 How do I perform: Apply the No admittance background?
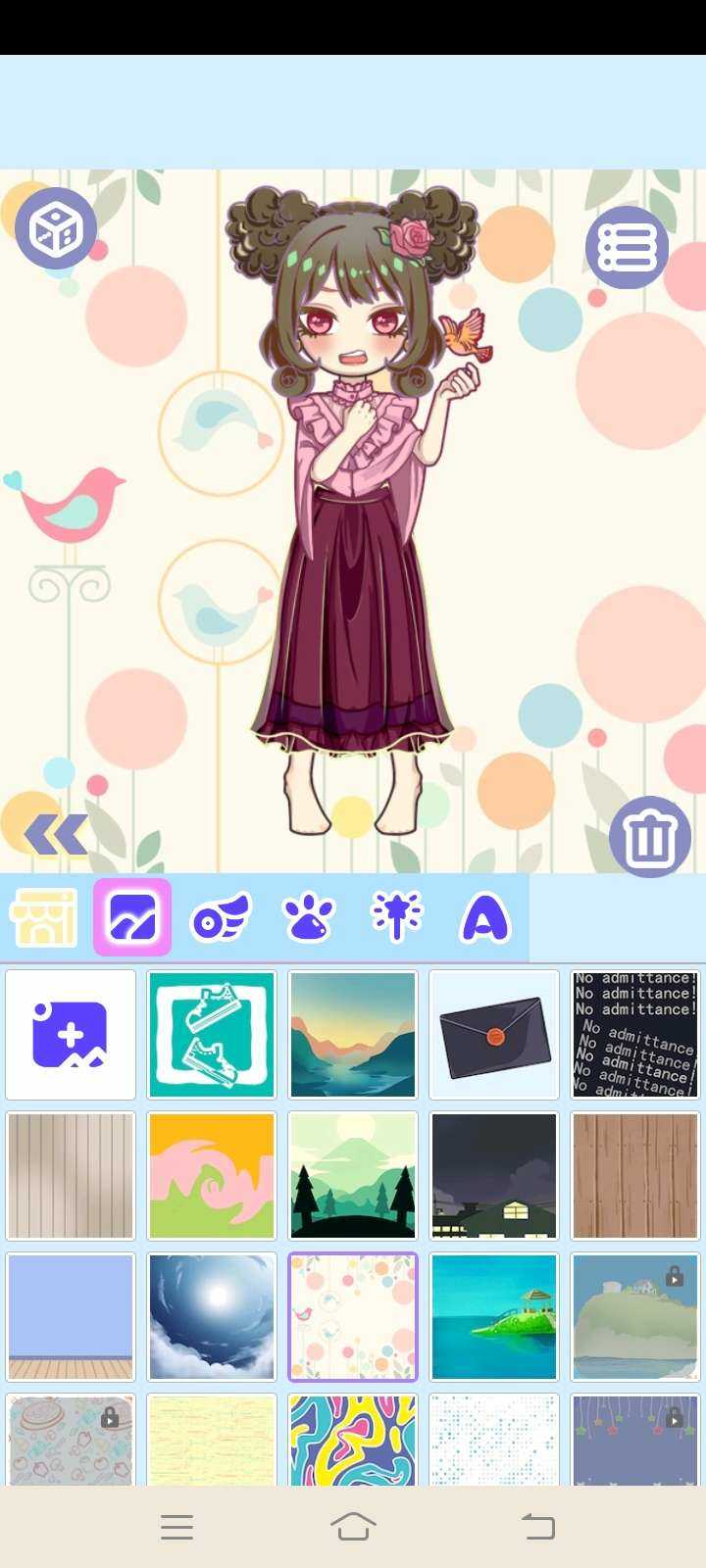[635, 1035]
